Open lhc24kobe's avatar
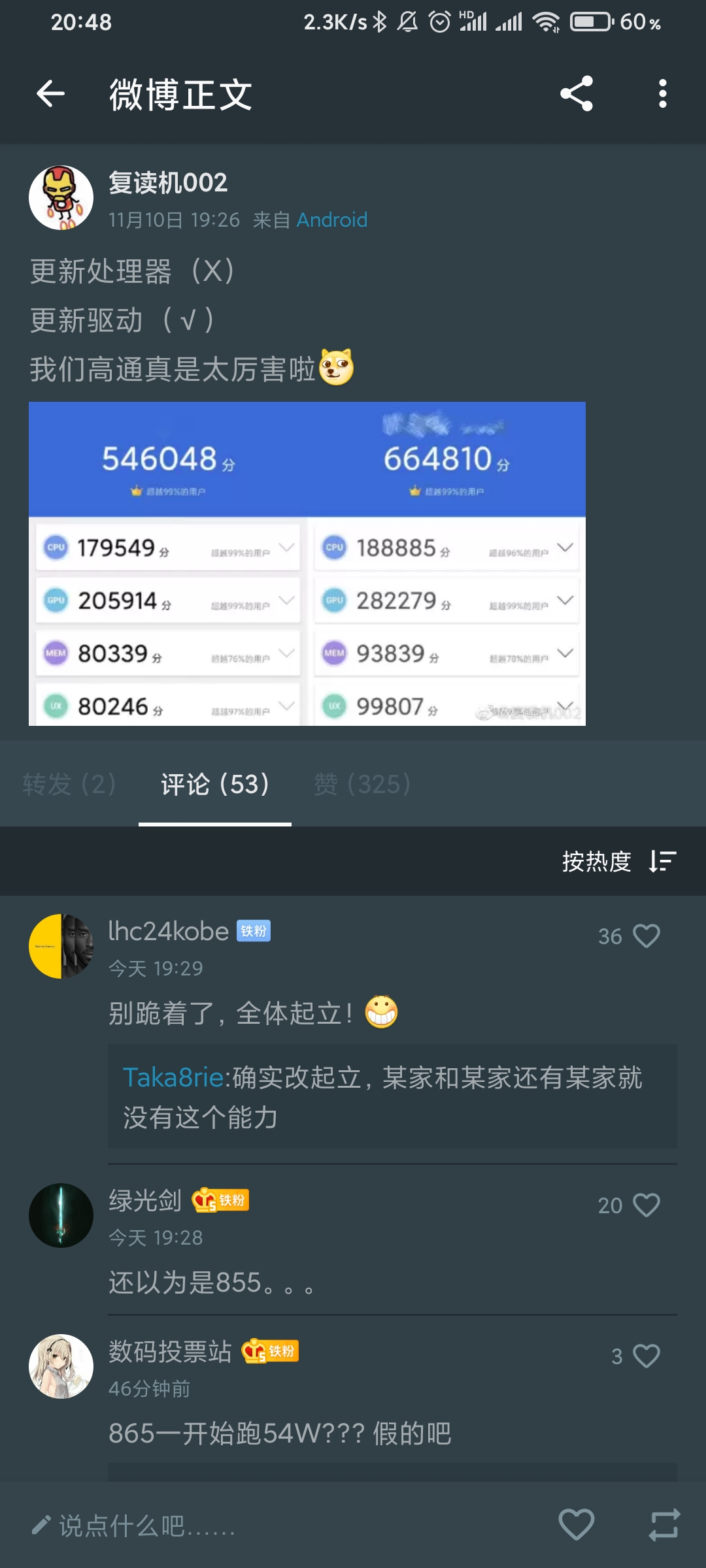The height and width of the screenshot is (1568, 706). [x=61, y=946]
